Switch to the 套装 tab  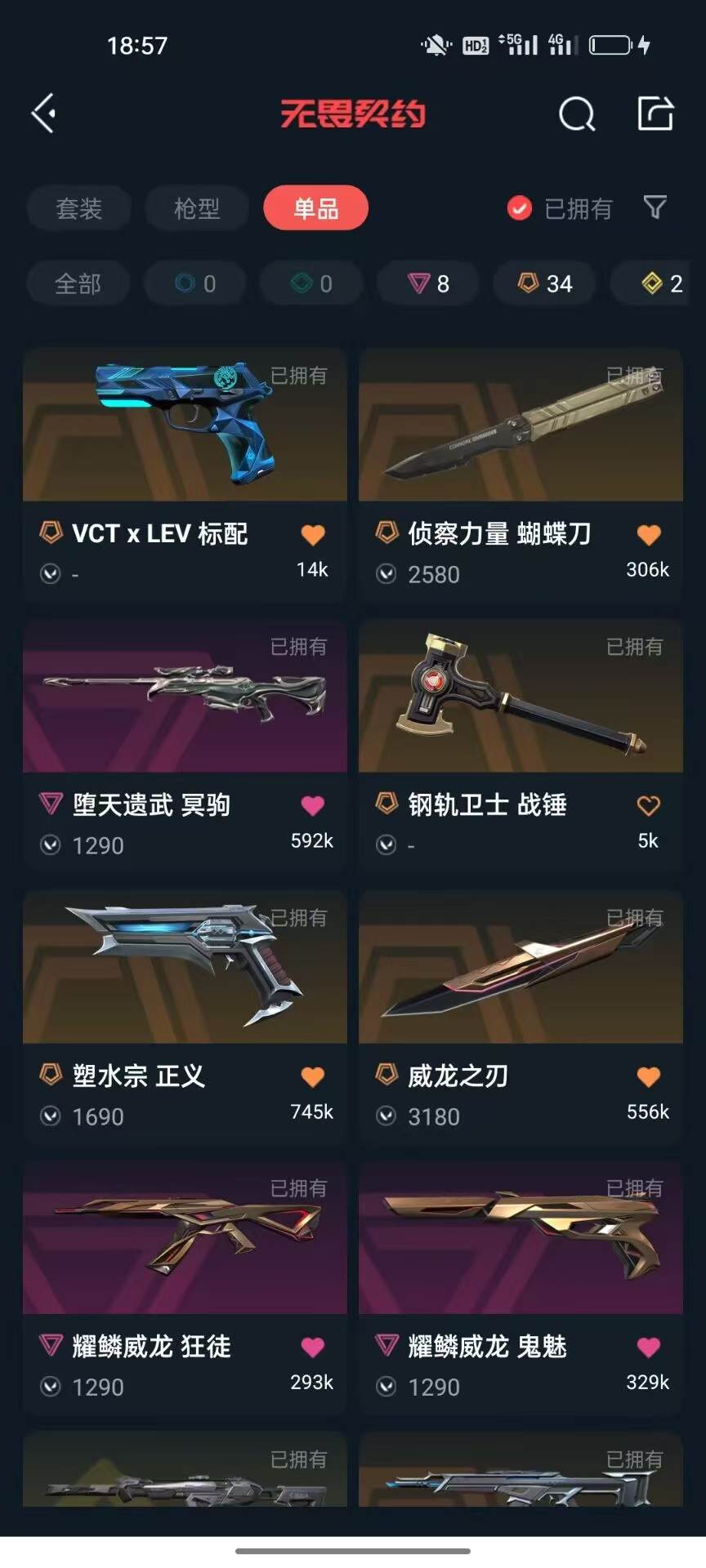[78, 208]
